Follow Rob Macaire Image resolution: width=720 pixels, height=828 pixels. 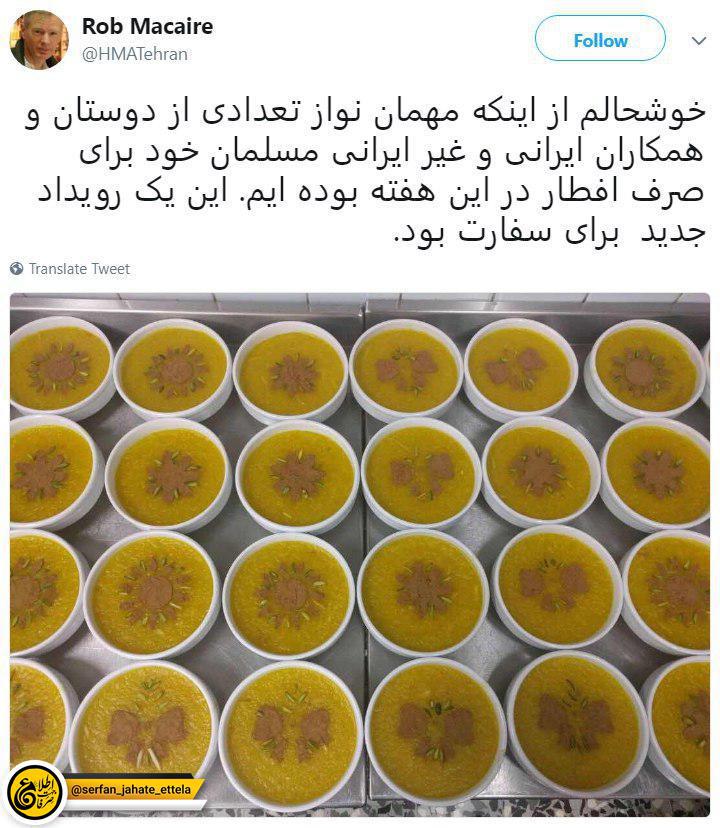pyautogui.click(x=600, y=40)
